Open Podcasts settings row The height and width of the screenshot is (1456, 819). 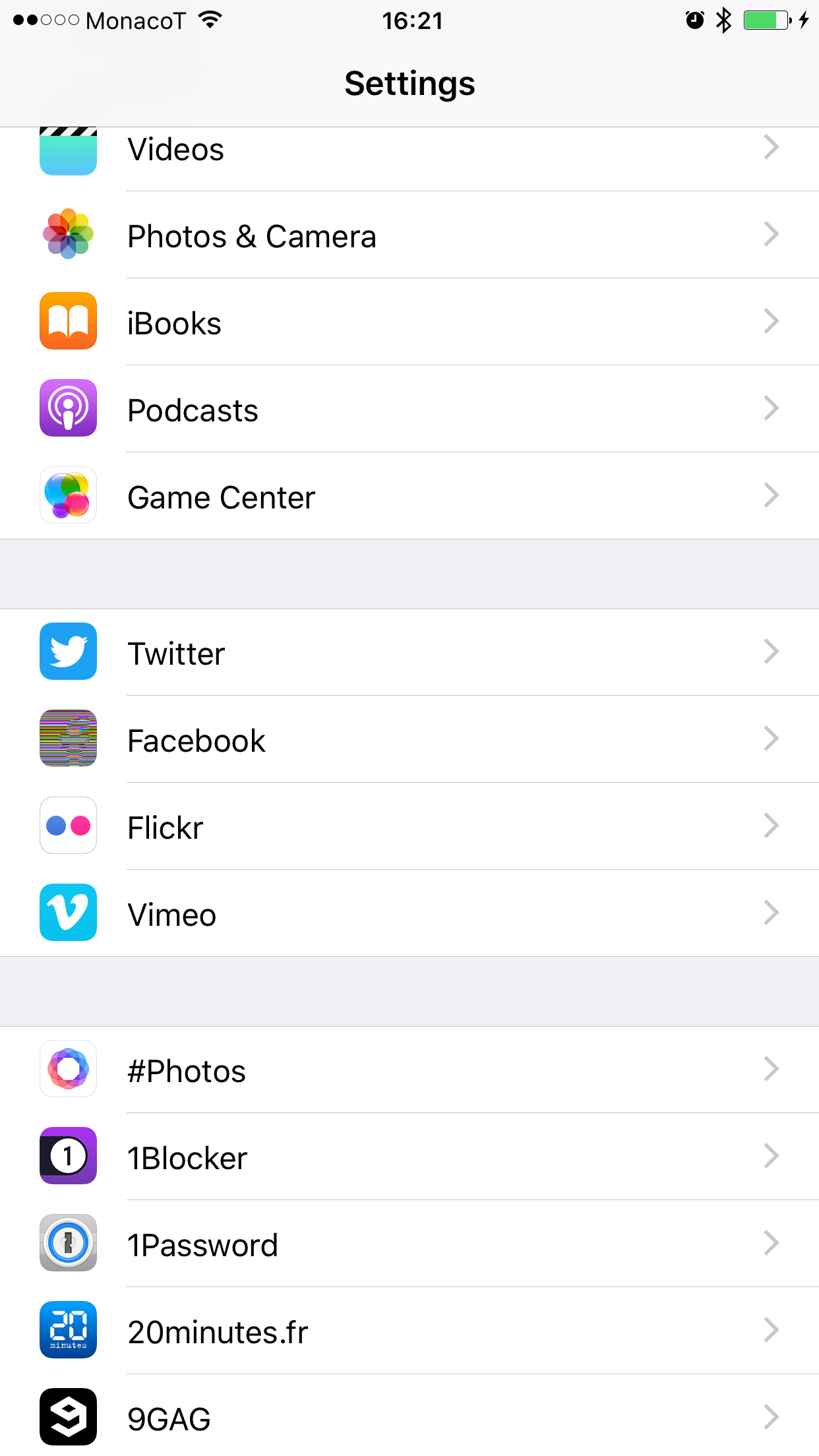[409, 409]
